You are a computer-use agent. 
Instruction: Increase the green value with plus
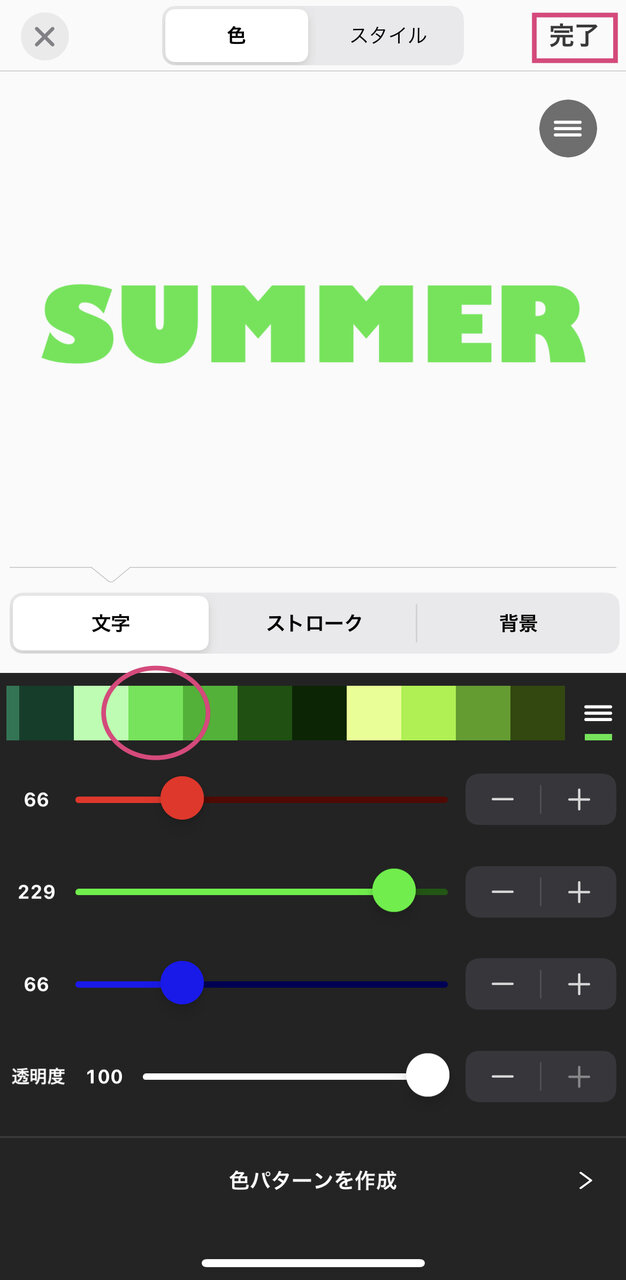(x=579, y=891)
